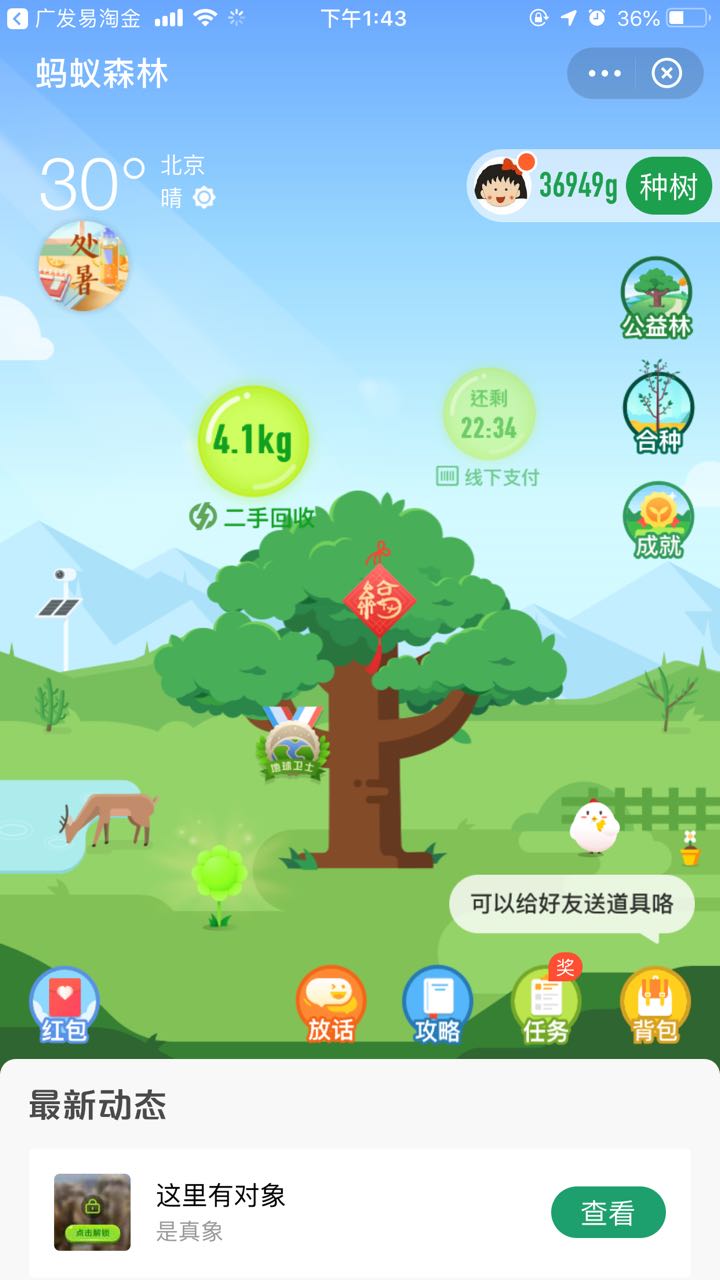
Task: Close the 蚂蚁森林 mini program
Action: click(666, 73)
